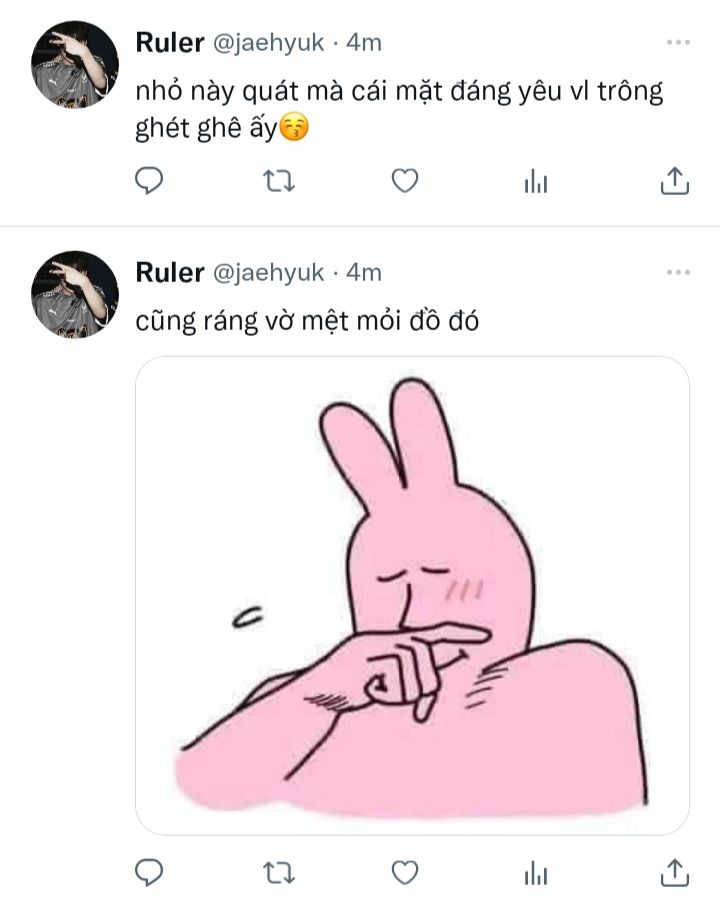This screenshot has height=908, width=720.
Task: Visit Ruler profile from "cũng ráng vờ" tweet name
Action: 169,272
